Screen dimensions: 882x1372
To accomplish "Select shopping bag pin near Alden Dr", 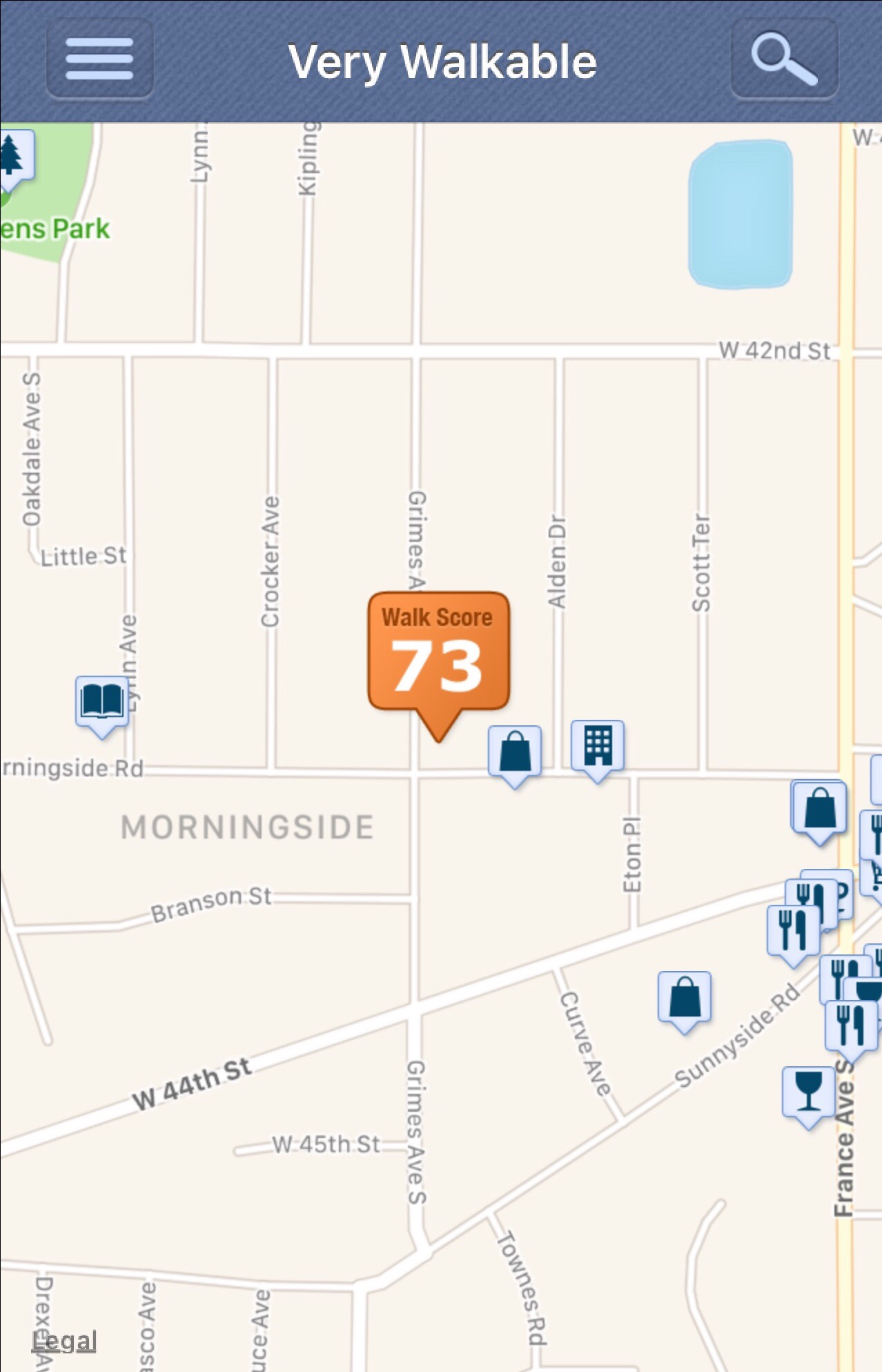I will (x=515, y=752).
